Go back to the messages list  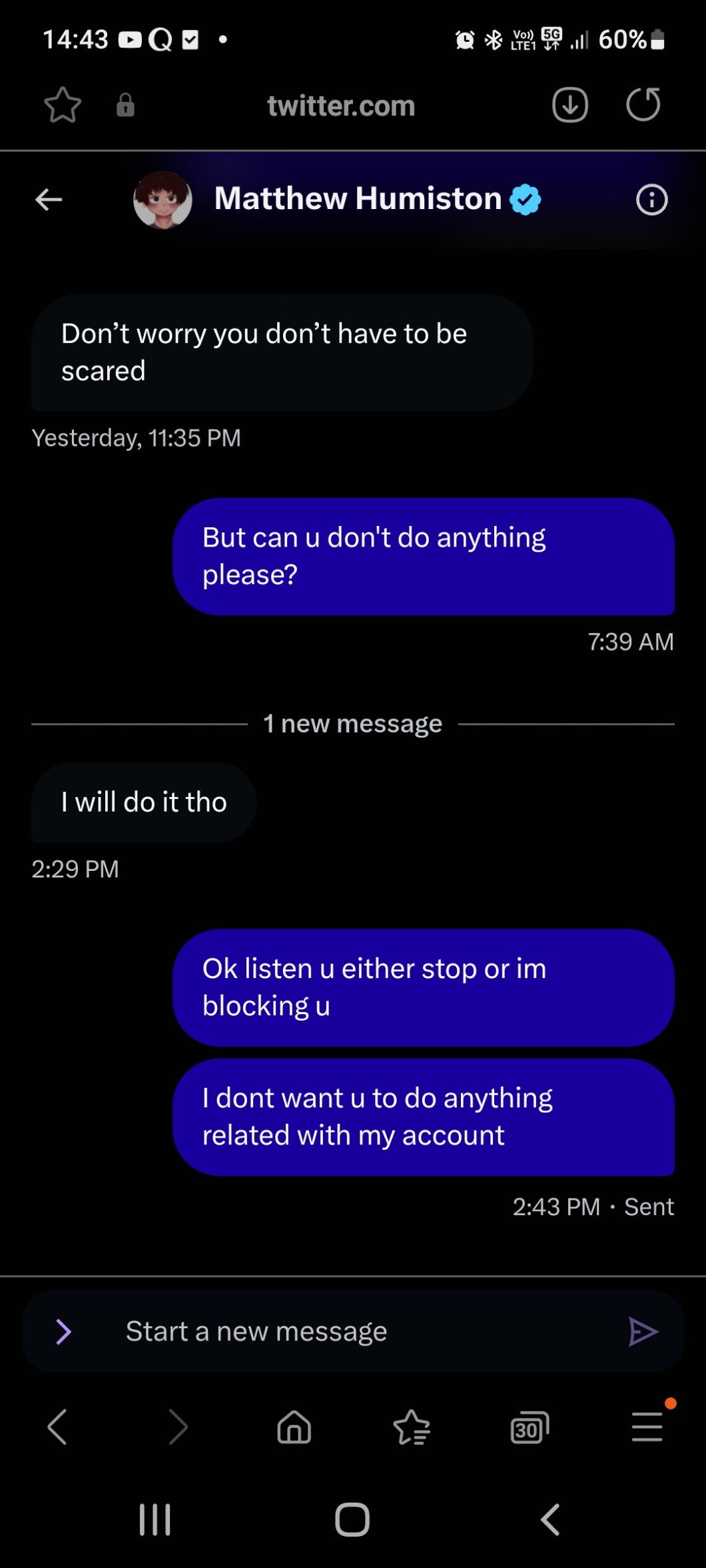pyautogui.click(x=49, y=199)
